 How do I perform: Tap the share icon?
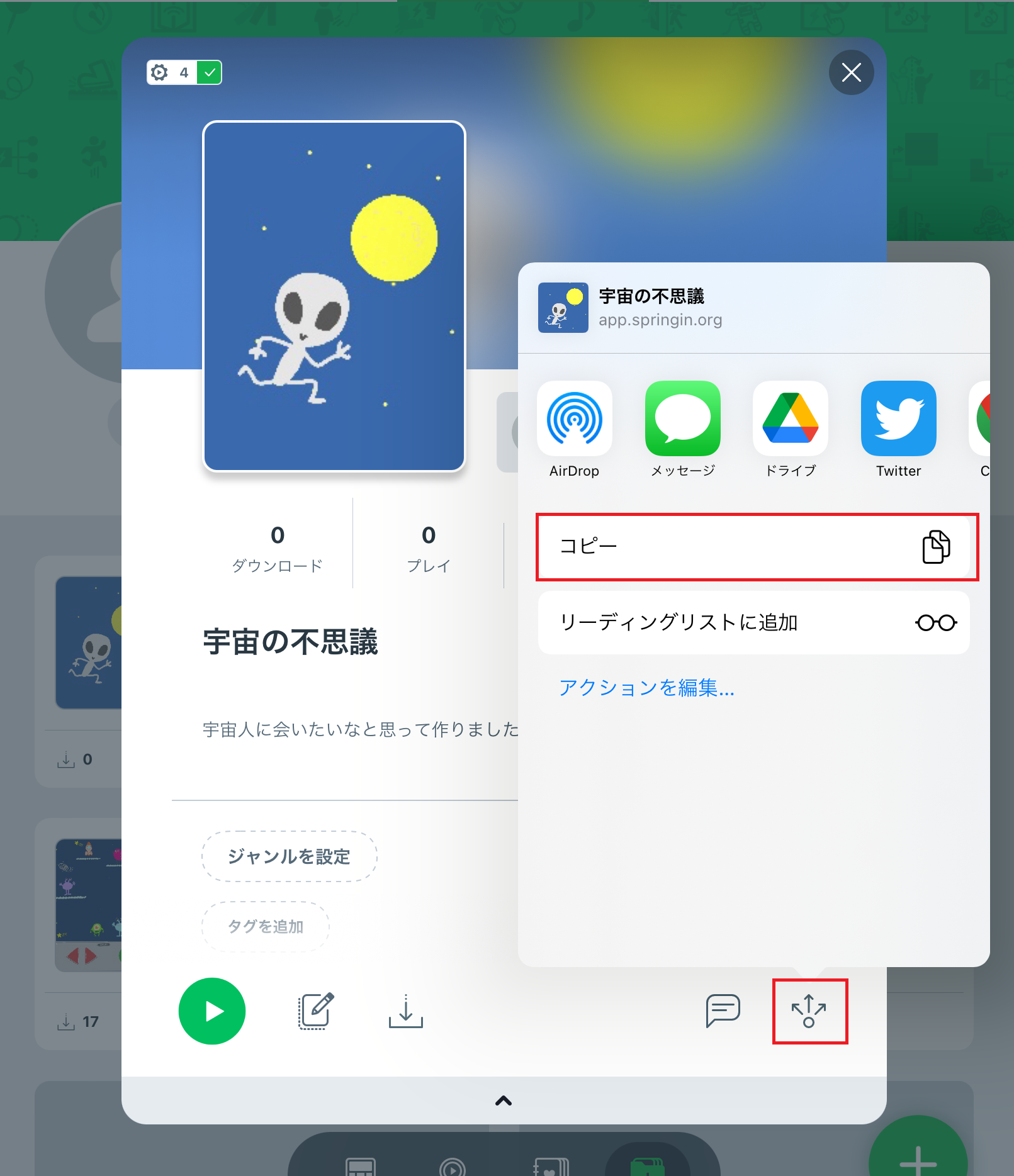click(809, 1011)
